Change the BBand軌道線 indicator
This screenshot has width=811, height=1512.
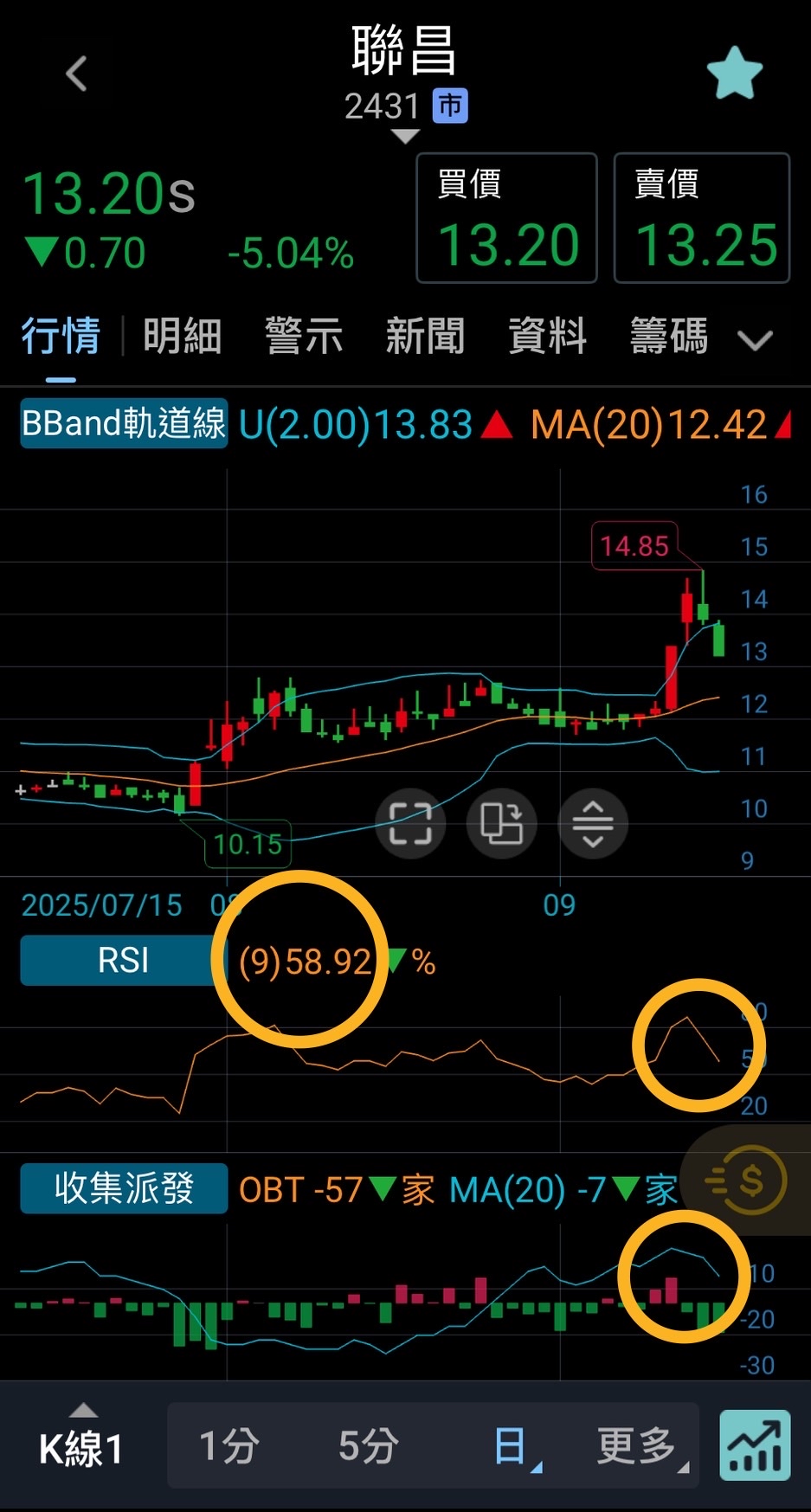(x=124, y=423)
